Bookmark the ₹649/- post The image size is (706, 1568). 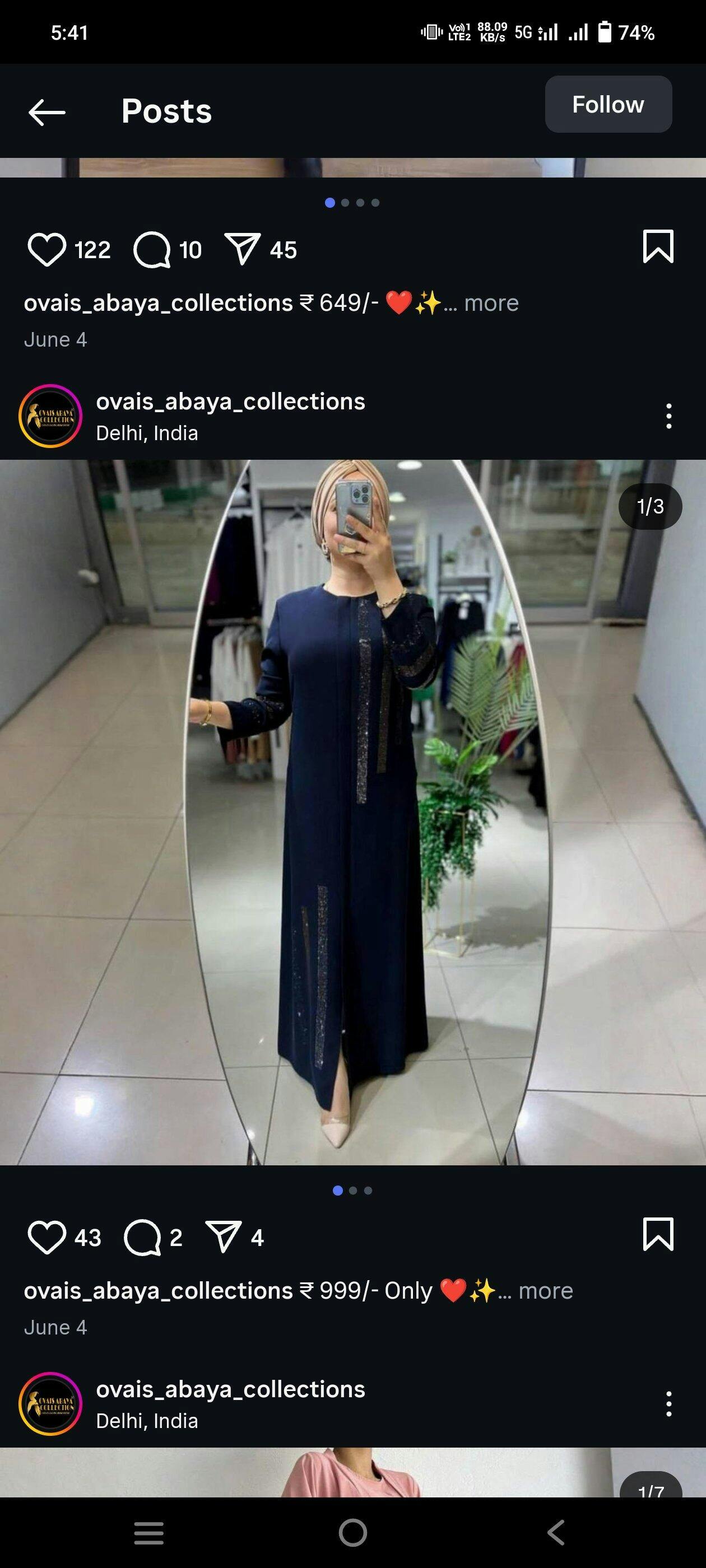pyautogui.click(x=658, y=246)
